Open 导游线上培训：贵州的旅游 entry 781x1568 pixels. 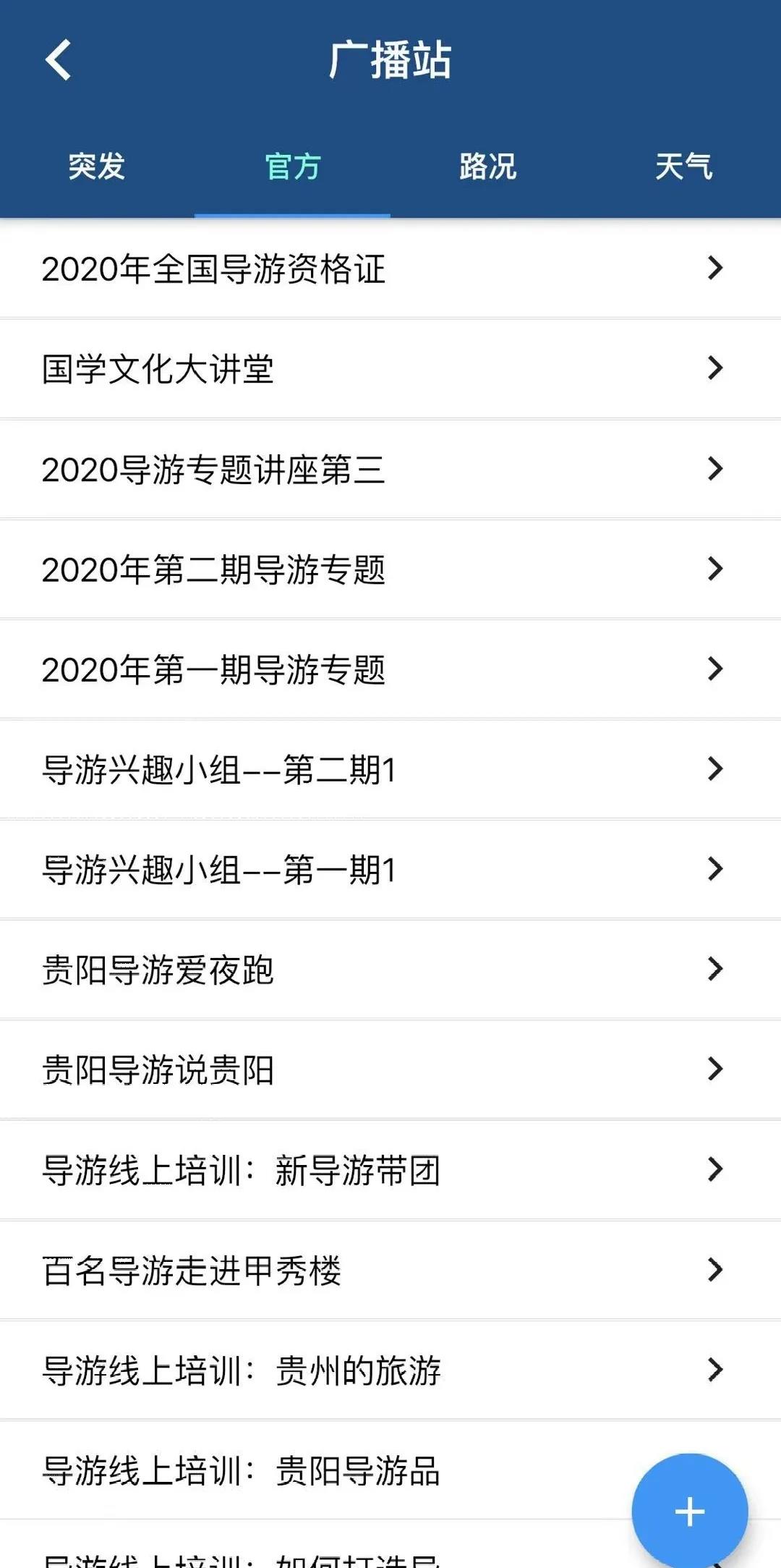[x=289, y=1370]
